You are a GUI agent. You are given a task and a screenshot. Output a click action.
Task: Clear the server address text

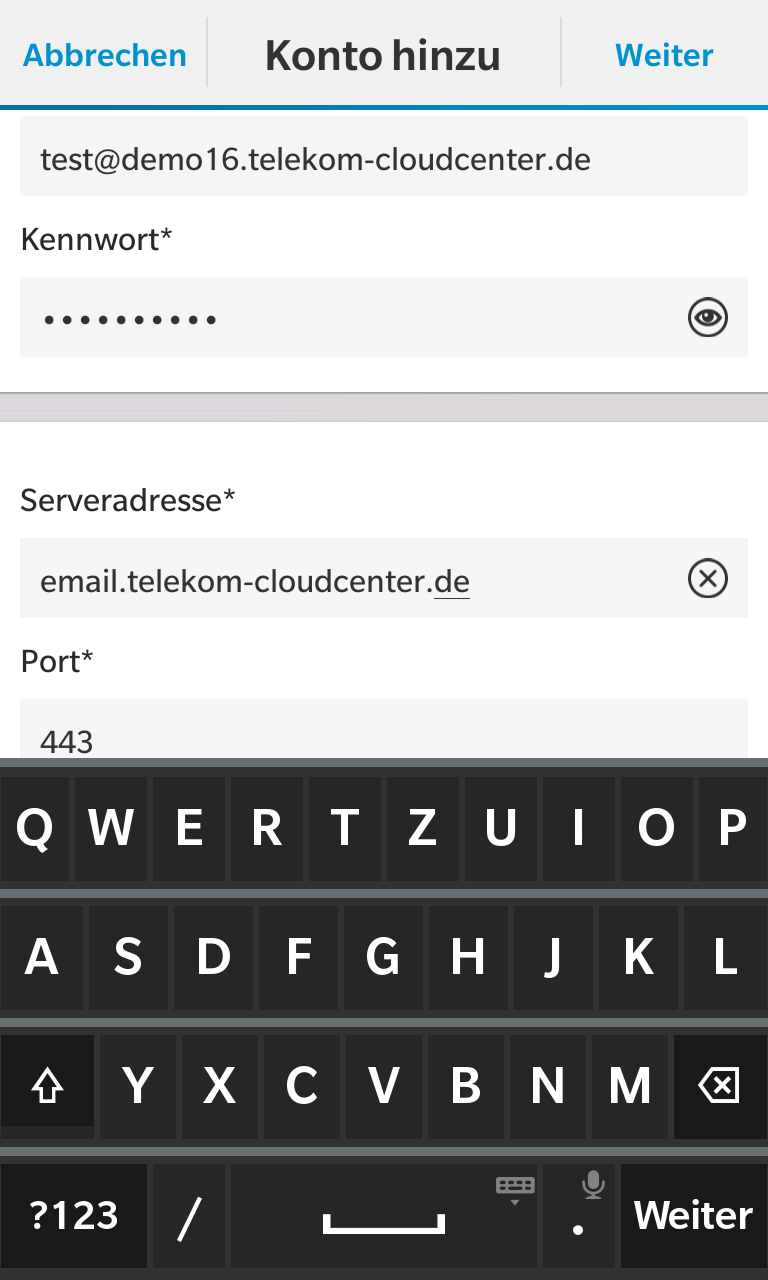click(708, 579)
